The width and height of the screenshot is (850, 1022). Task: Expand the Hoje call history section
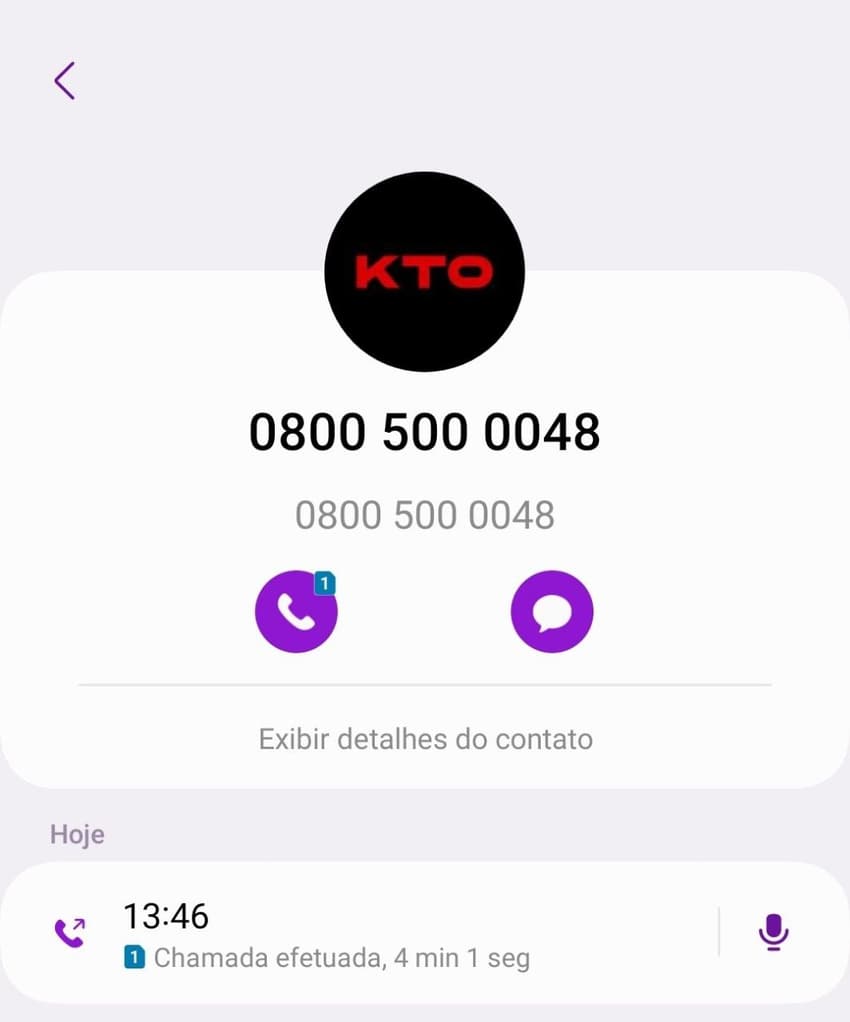click(77, 834)
